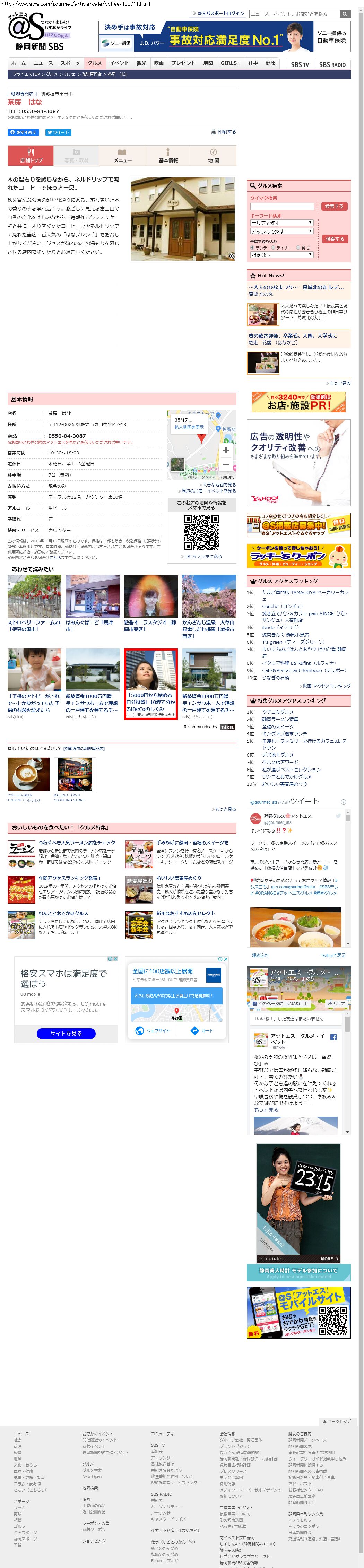Expand the ジャンルで探す dropdown
The width and height of the screenshot is (364, 1568).
tap(281, 231)
